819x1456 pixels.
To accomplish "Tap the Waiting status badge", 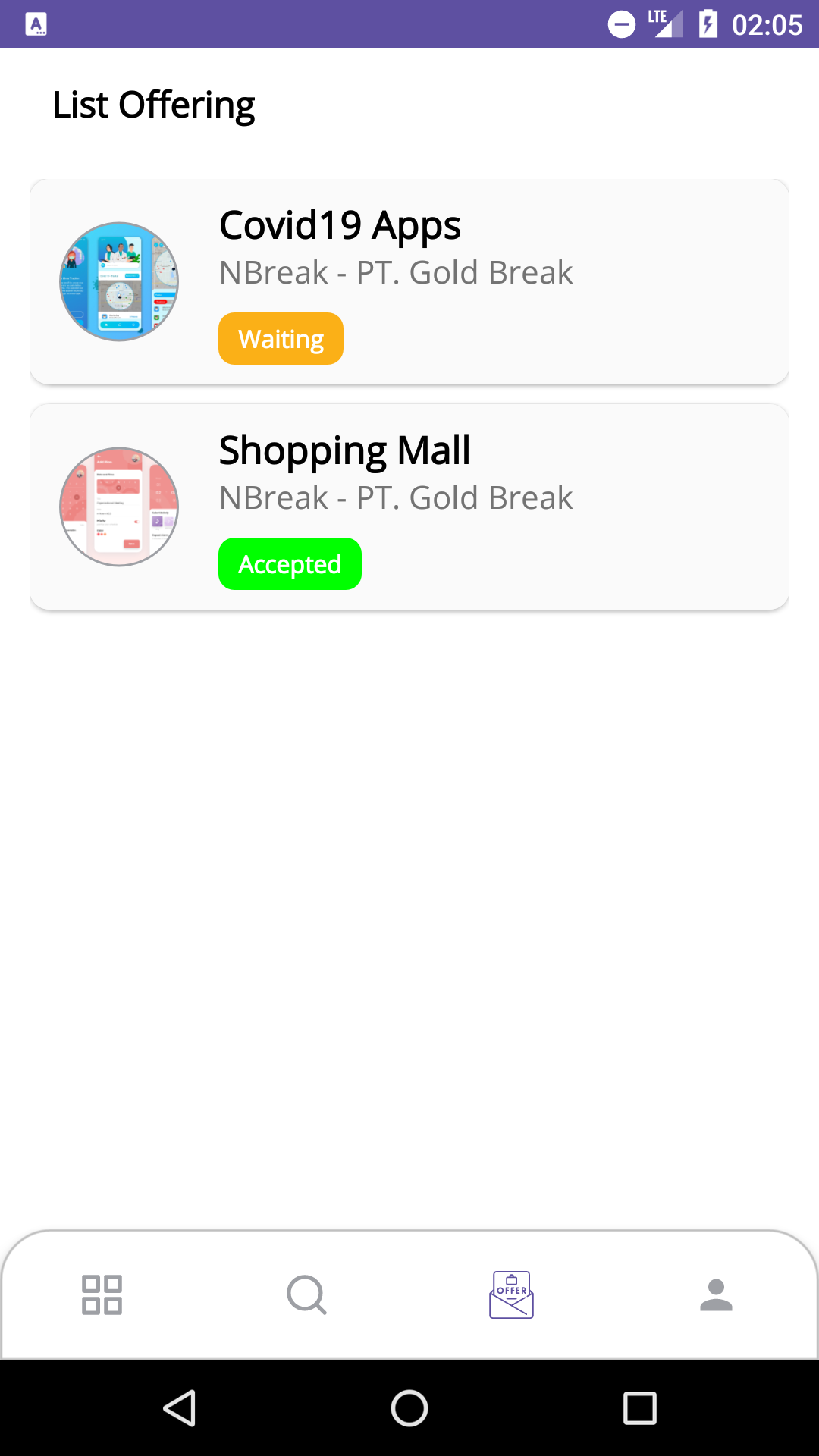I will [281, 338].
